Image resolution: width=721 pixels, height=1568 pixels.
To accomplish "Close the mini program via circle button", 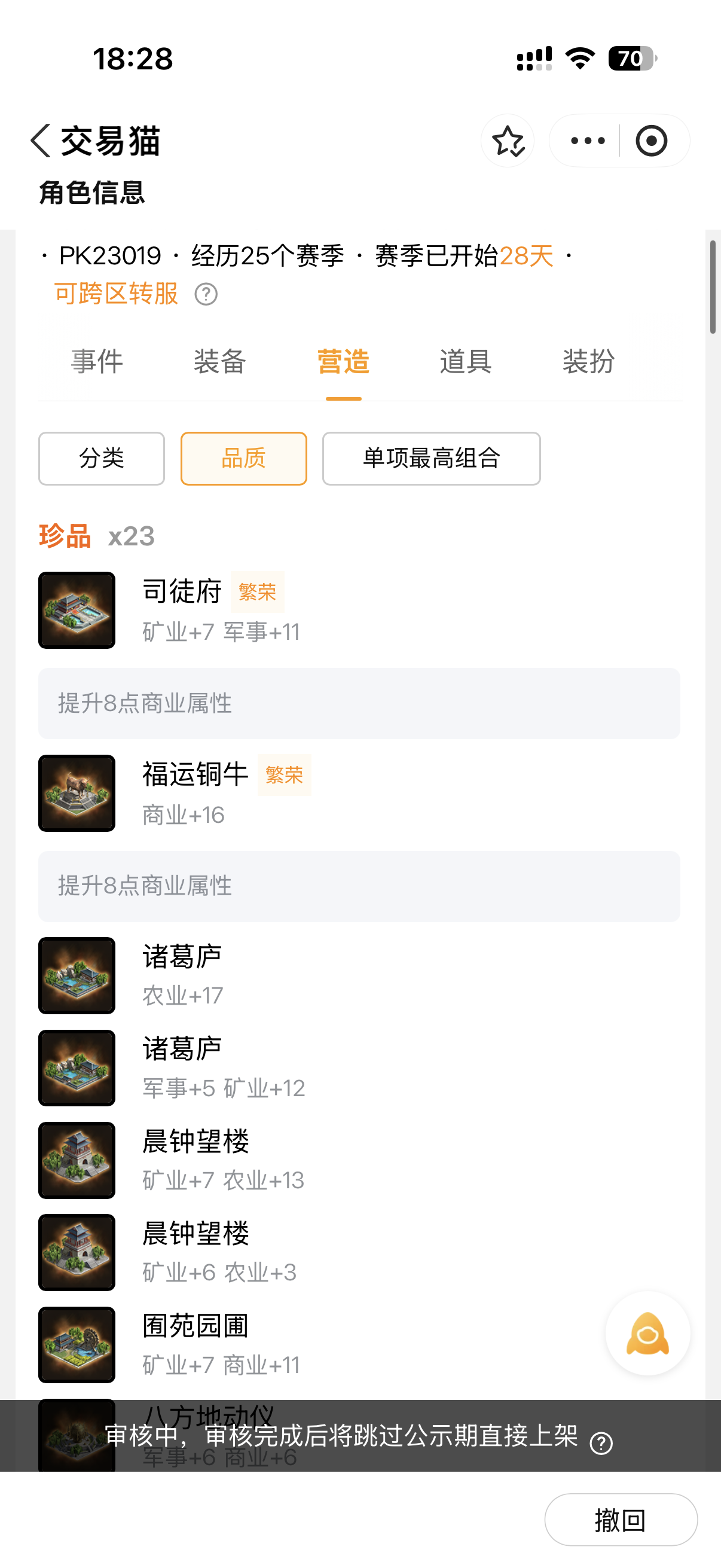I will click(651, 141).
